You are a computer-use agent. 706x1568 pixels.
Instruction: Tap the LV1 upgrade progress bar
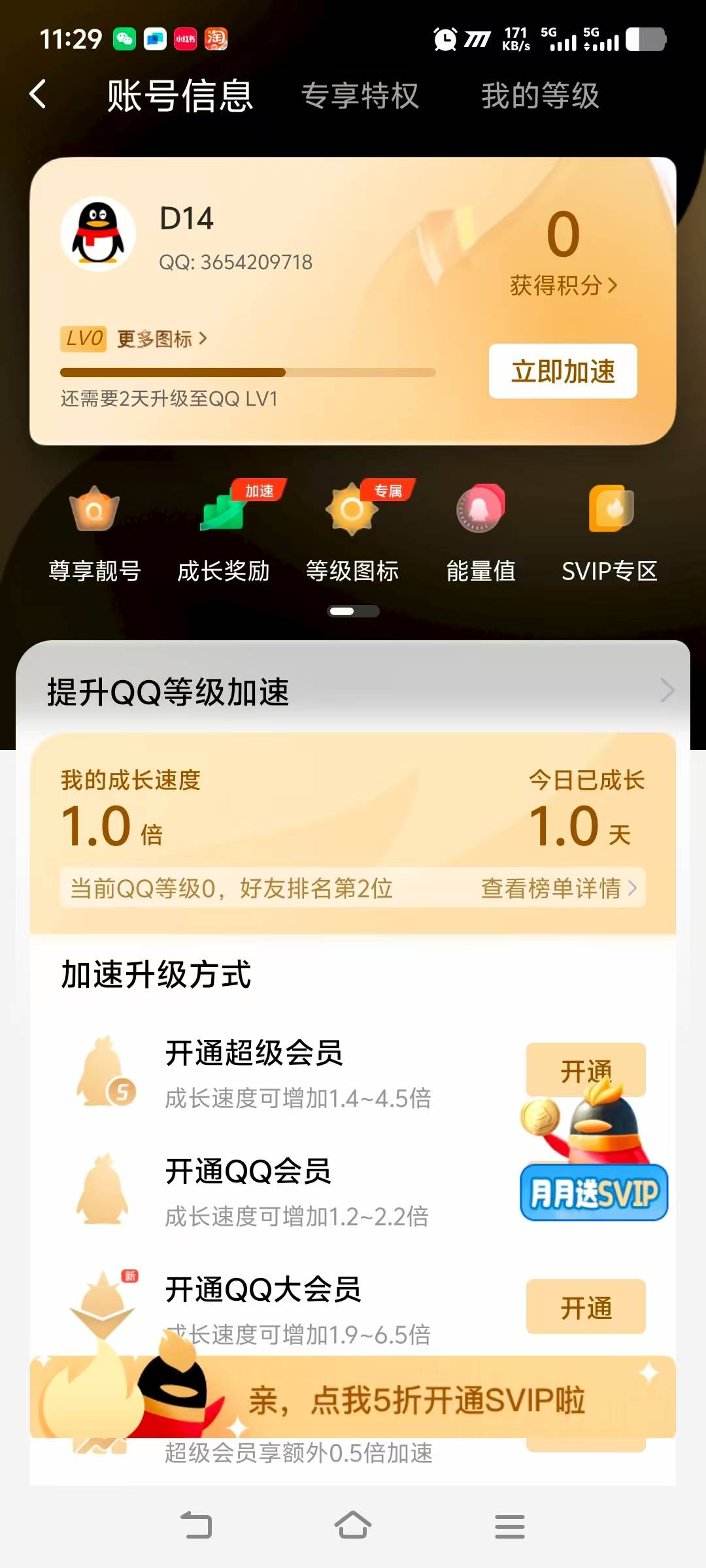click(x=248, y=372)
